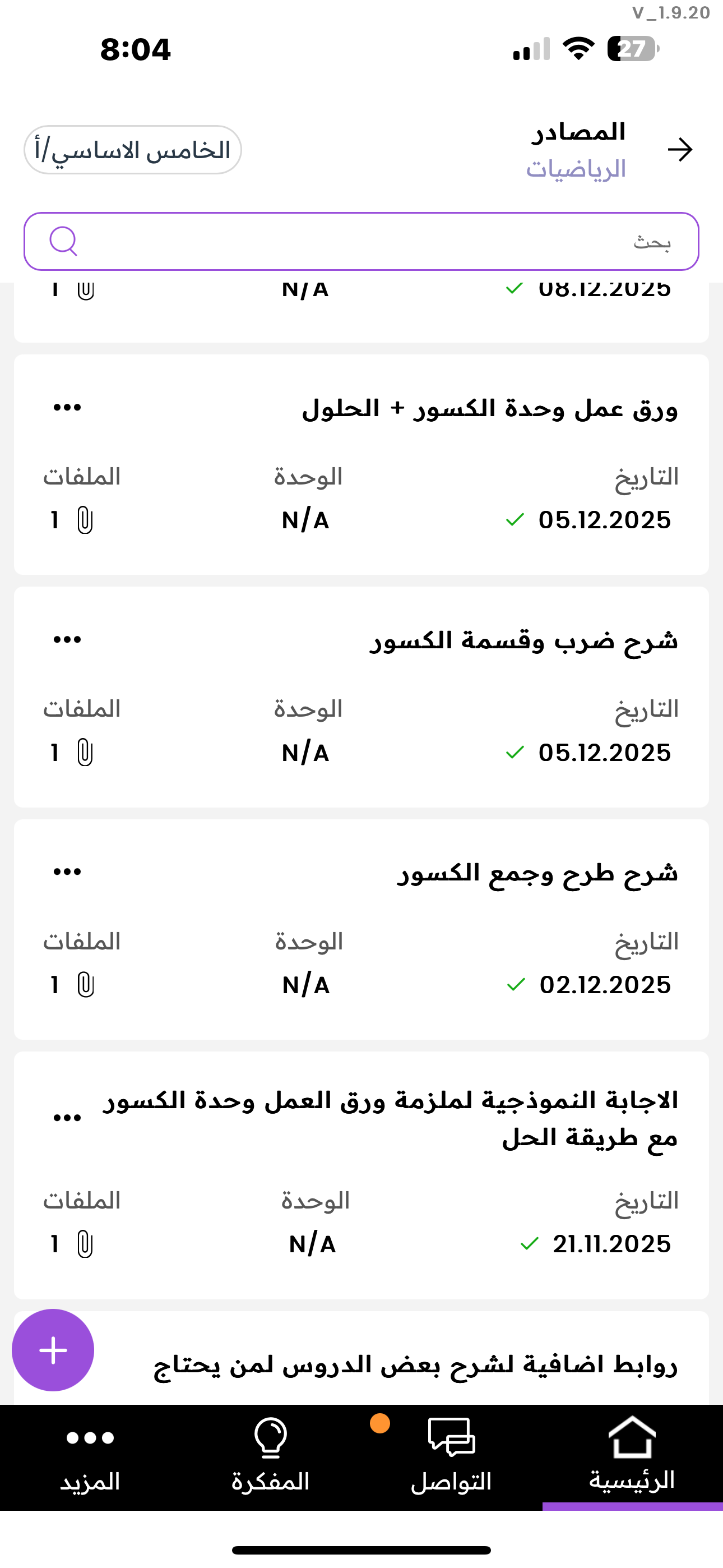This screenshot has width=723, height=1568.
Task: Open روابط اضافية لشرح بعض الدروس card
Action: point(415,1366)
